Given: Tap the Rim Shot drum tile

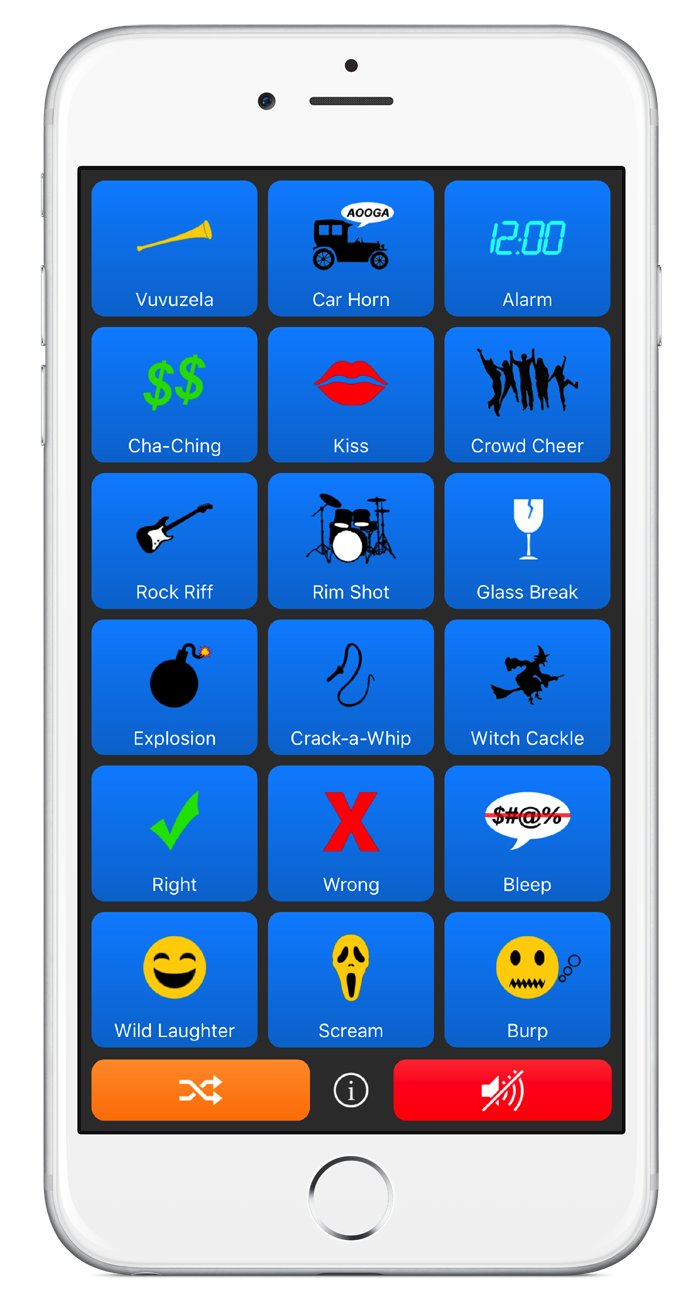Looking at the screenshot, I should pos(351,541).
